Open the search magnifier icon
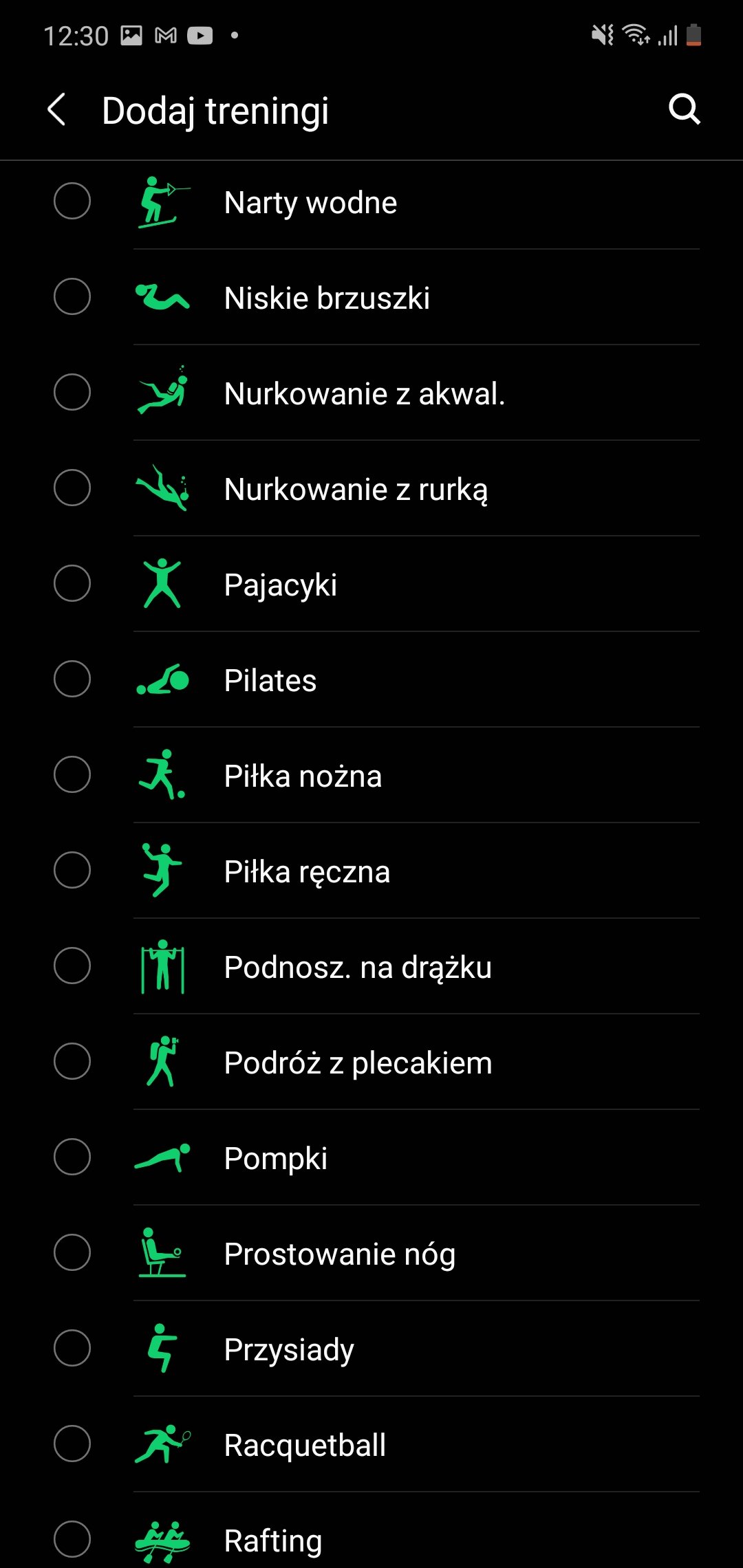Viewport: 743px width, 1568px height. click(x=685, y=109)
